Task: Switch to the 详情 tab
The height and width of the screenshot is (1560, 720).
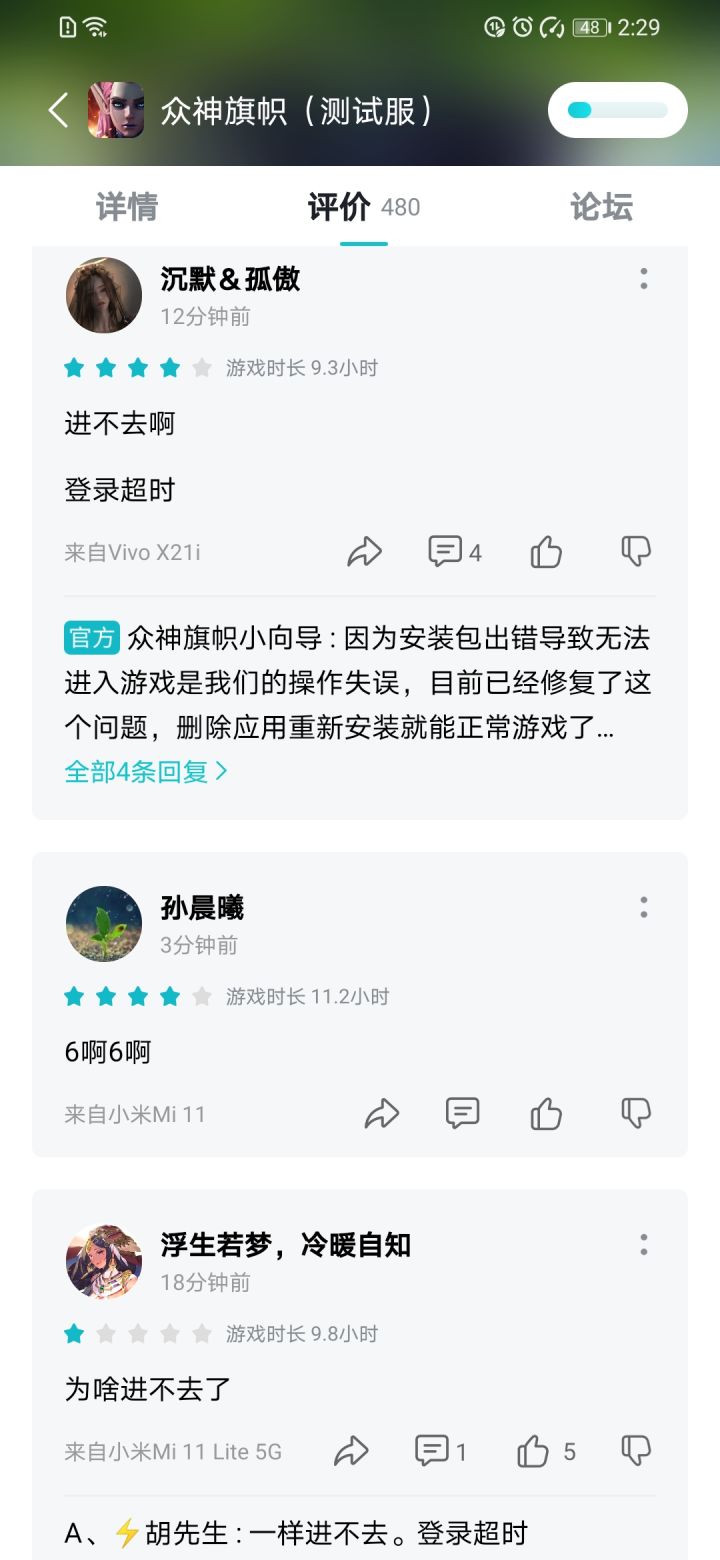Action: pos(127,207)
